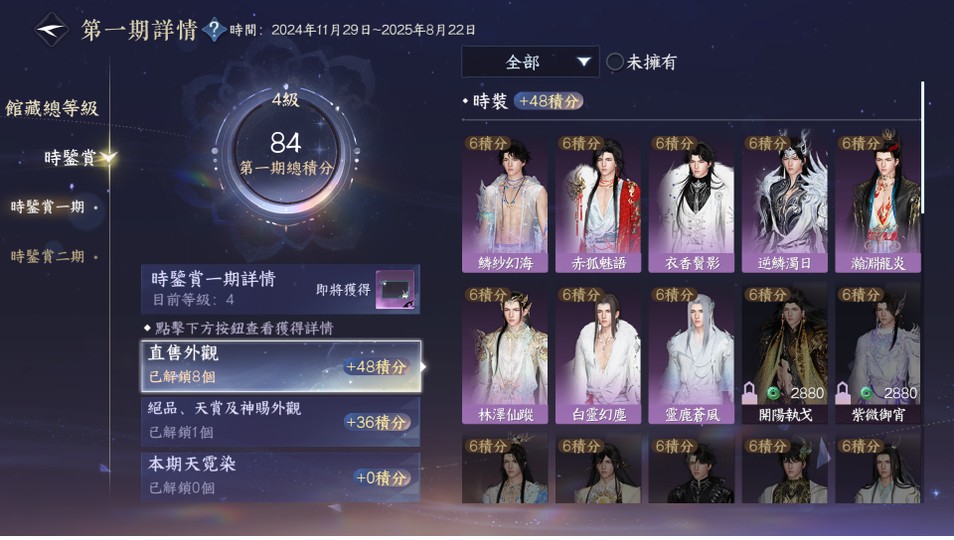View locked 紫微御宵 outfit card
Screen dimensions: 954x540
point(878,355)
